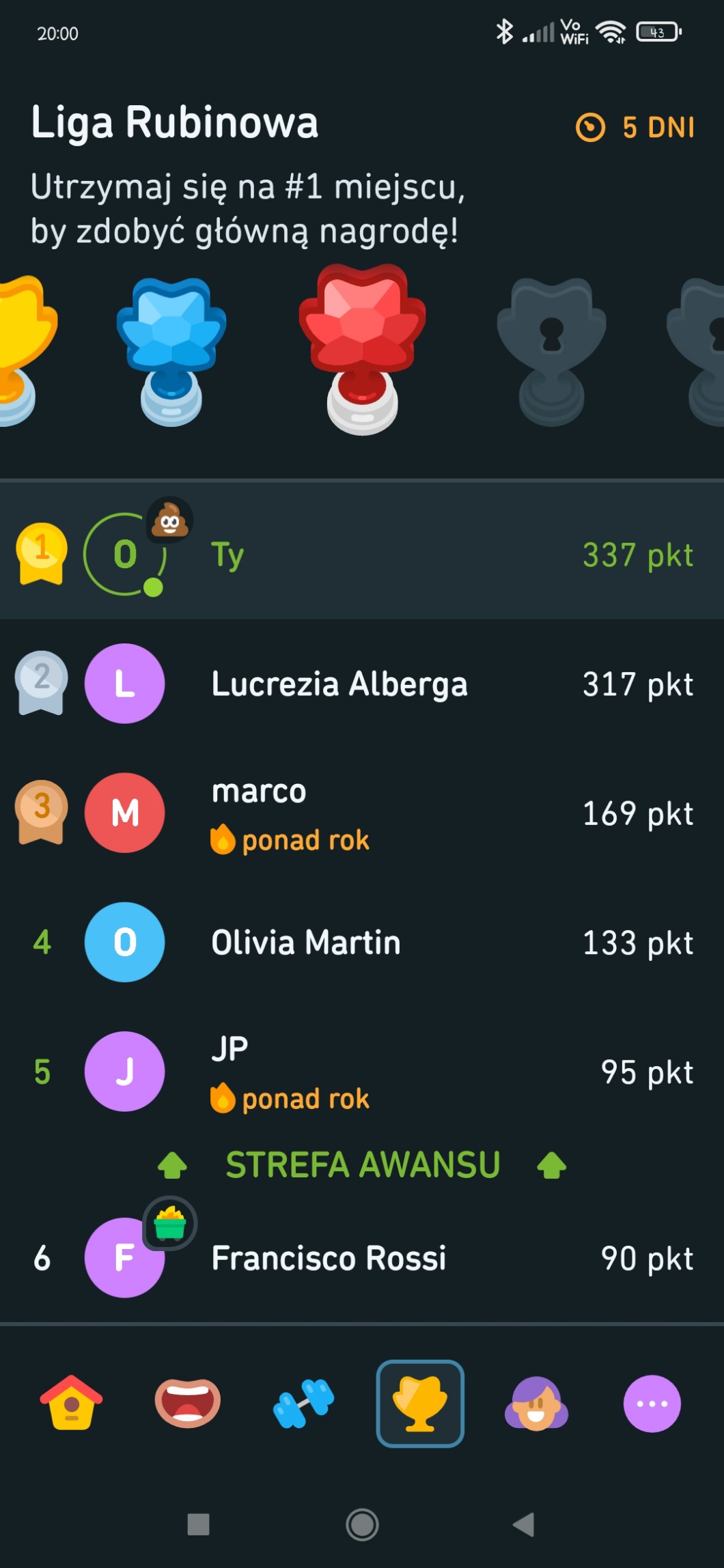This screenshot has height=1568, width=724.
Task: Switch to the Home learning tab
Action: 71,1403
